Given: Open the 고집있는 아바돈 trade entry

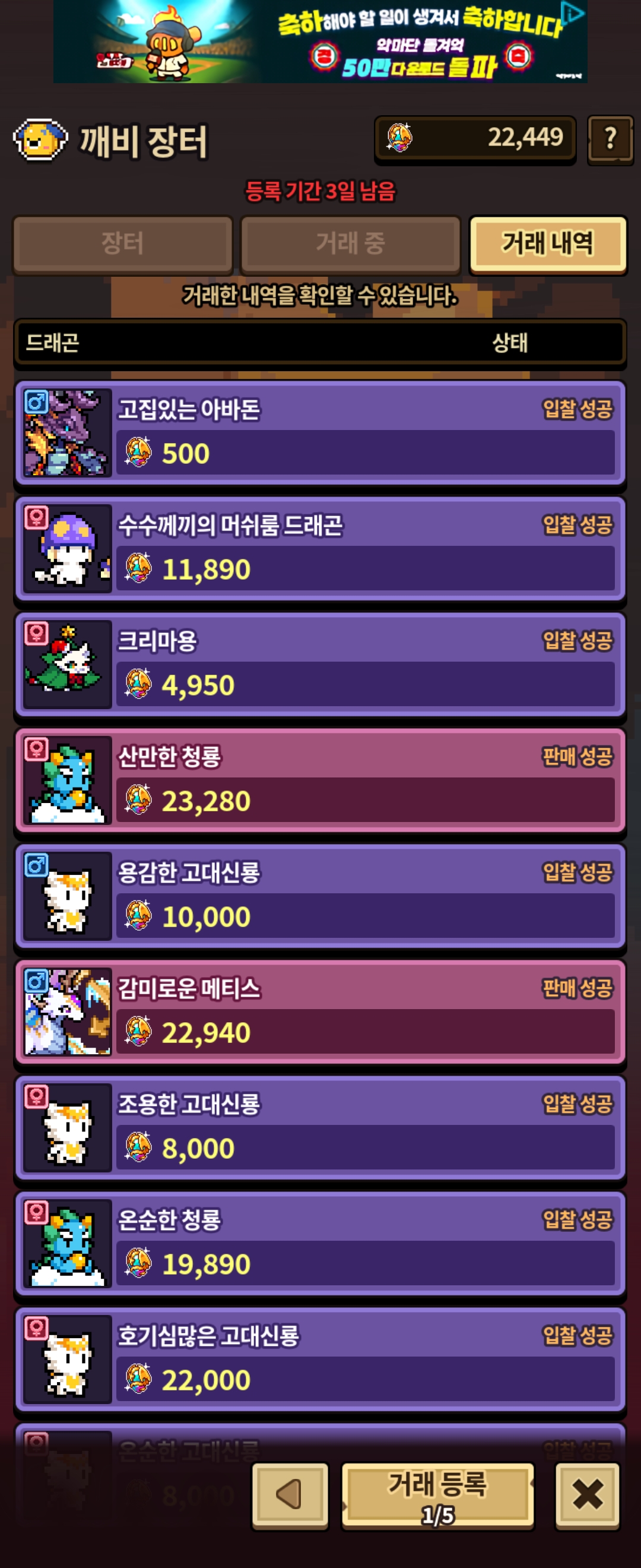Looking at the screenshot, I should click(x=320, y=433).
